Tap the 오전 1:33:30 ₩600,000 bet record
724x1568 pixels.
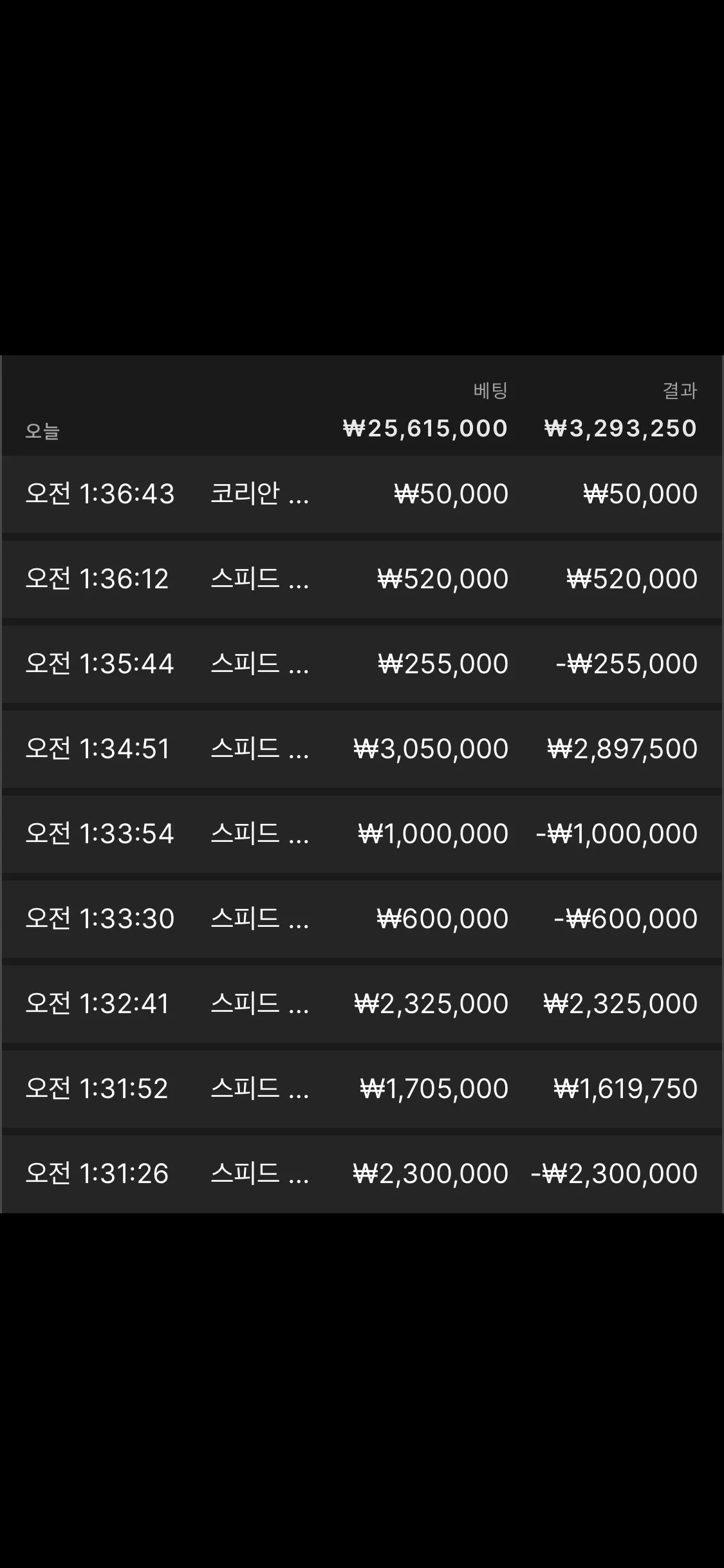[362, 919]
